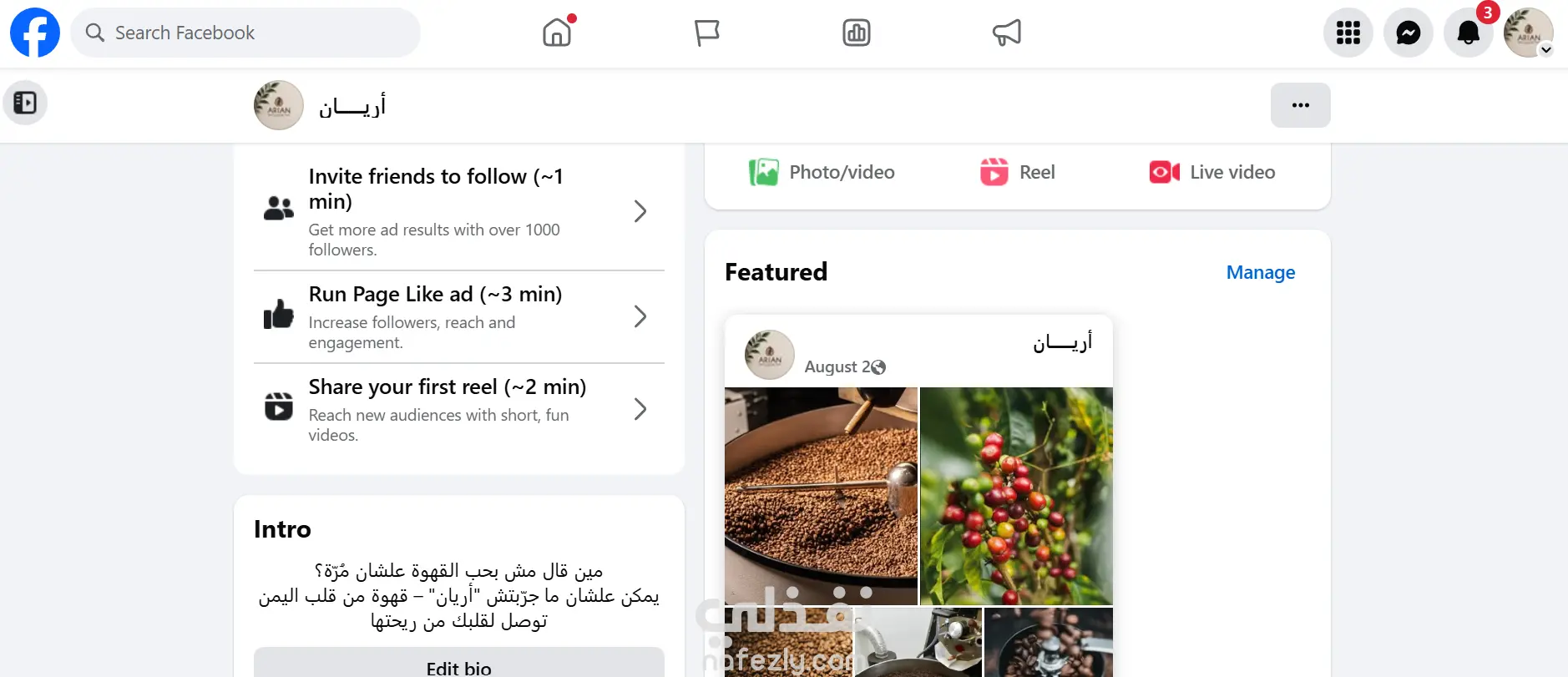The height and width of the screenshot is (677, 1568).
Task: Open Share your first reel
Action: coord(458,409)
